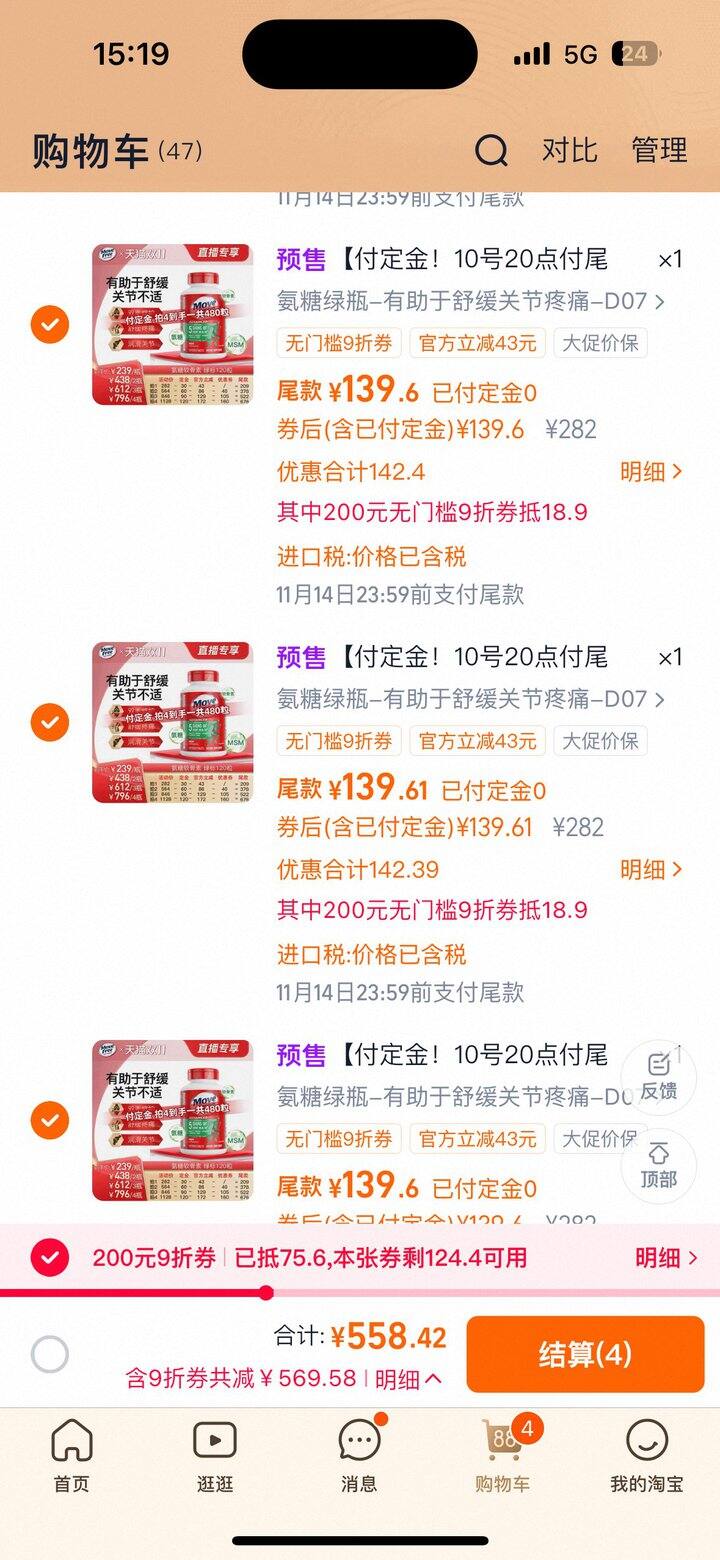This screenshot has width=720, height=1560.
Task: Tap the orange 结算(4) checkout button
Action: 586,1355
